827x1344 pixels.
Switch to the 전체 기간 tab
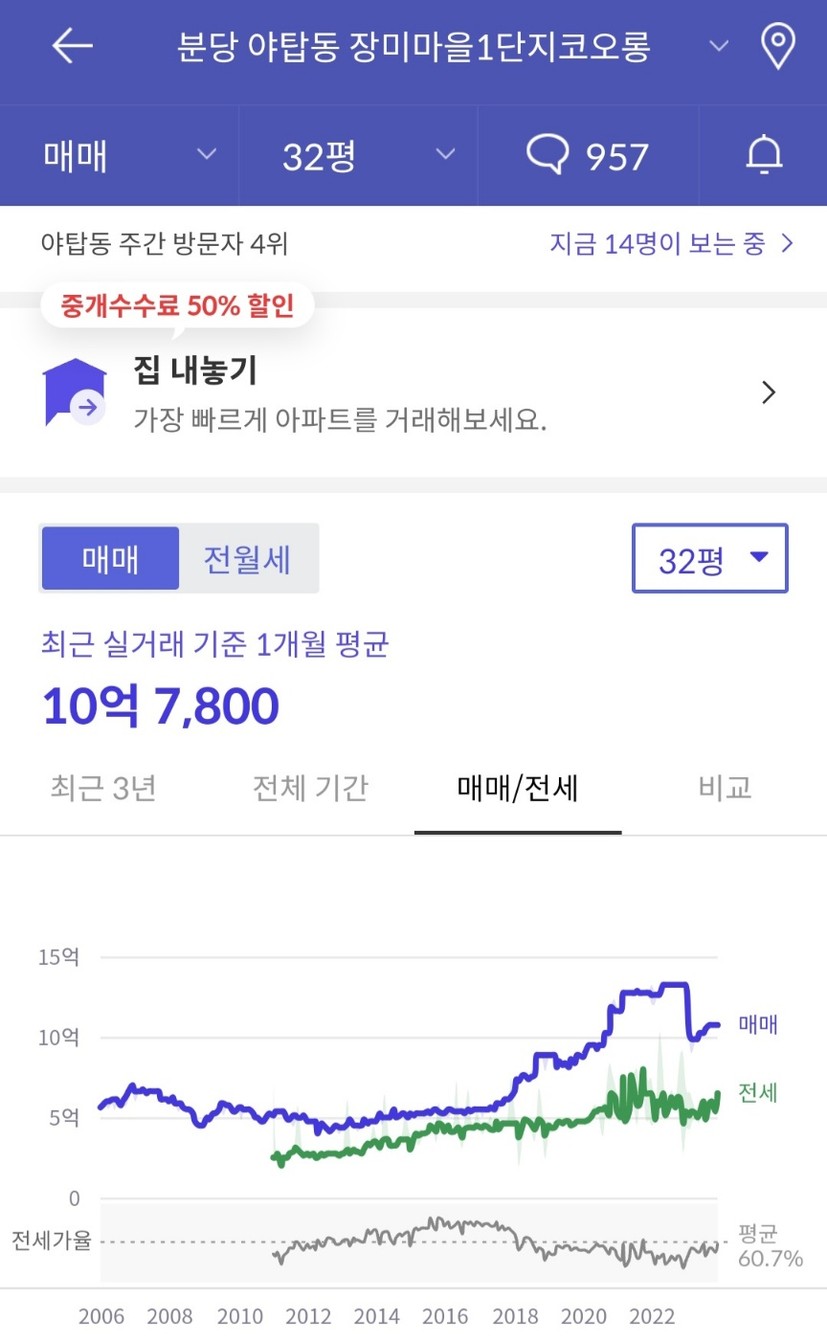310,788
